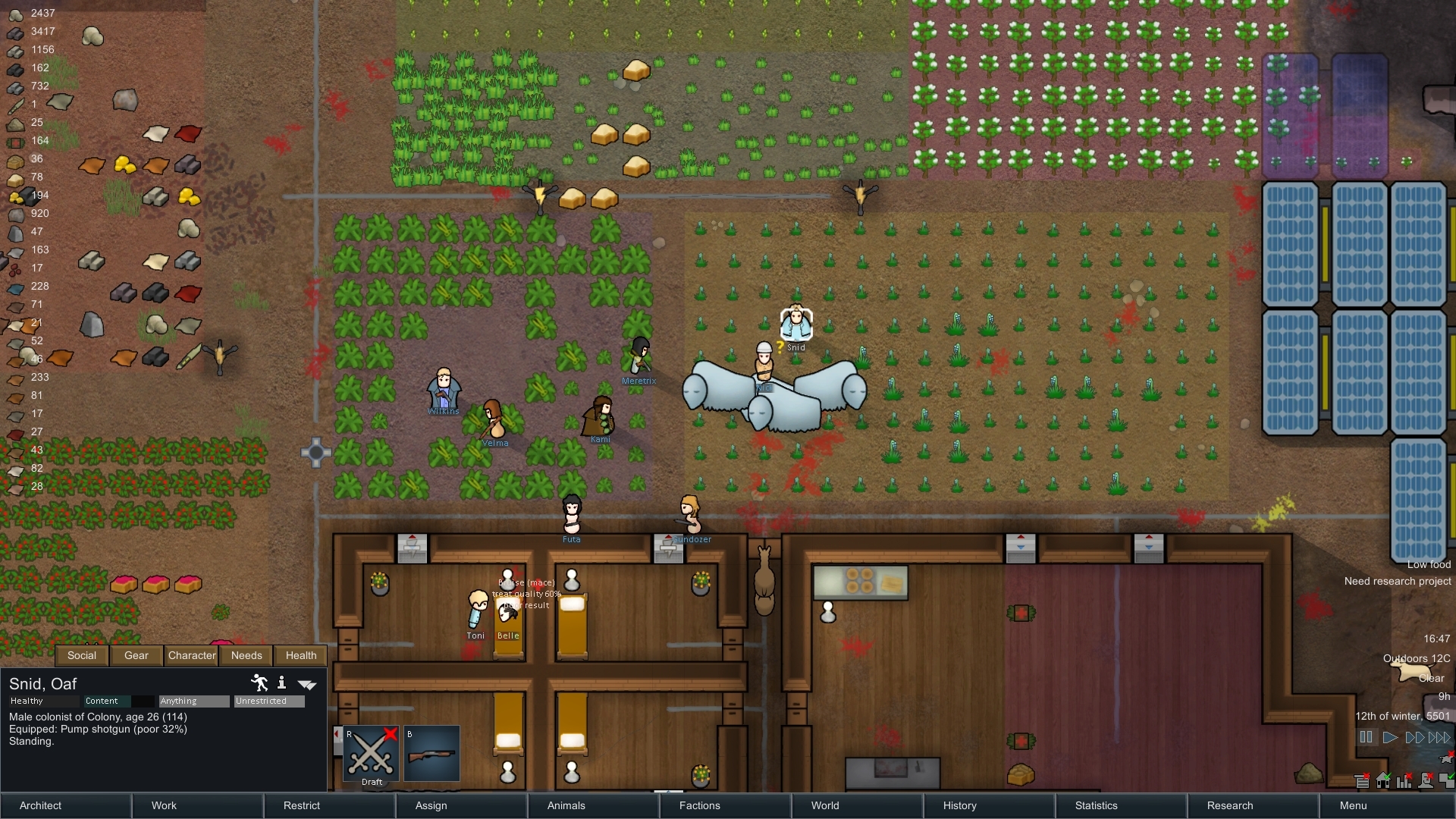The height and width of the screenshot is (819, 1456).
Task: Open the Restrict tab
Action: click(329, 805)
